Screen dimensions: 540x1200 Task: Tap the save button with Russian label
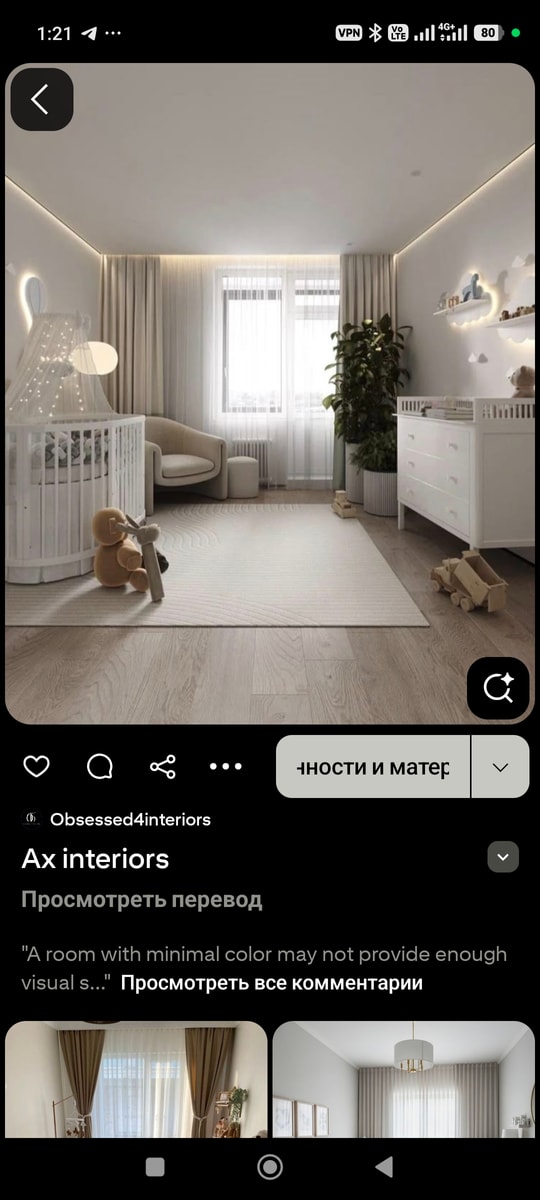pyautogui.click(x=373, y=767)
